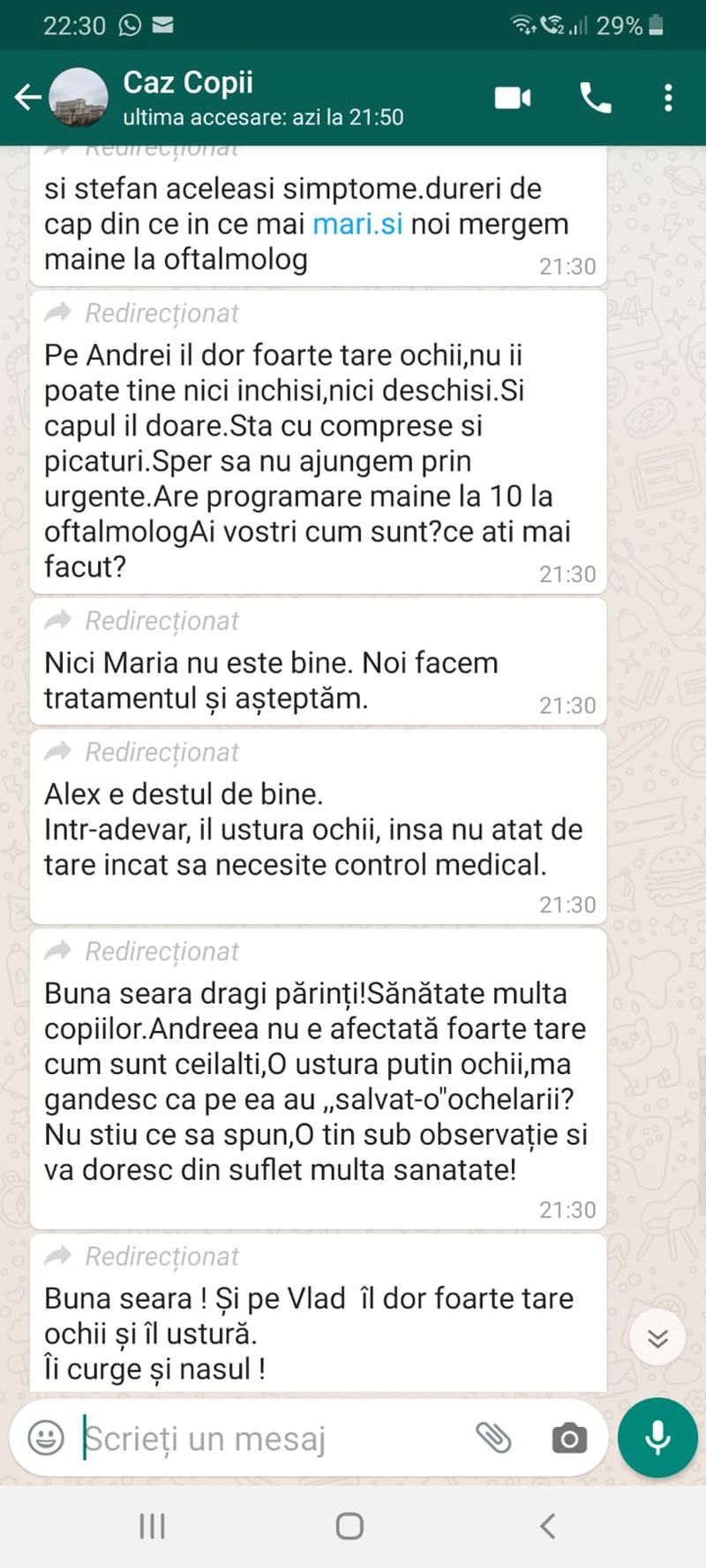Image resolution: width=706 pixels, height=1568 pixels.
Task: Go back from the Caz Copii chat
Action: pyautogui.click(x=28, y=97)
